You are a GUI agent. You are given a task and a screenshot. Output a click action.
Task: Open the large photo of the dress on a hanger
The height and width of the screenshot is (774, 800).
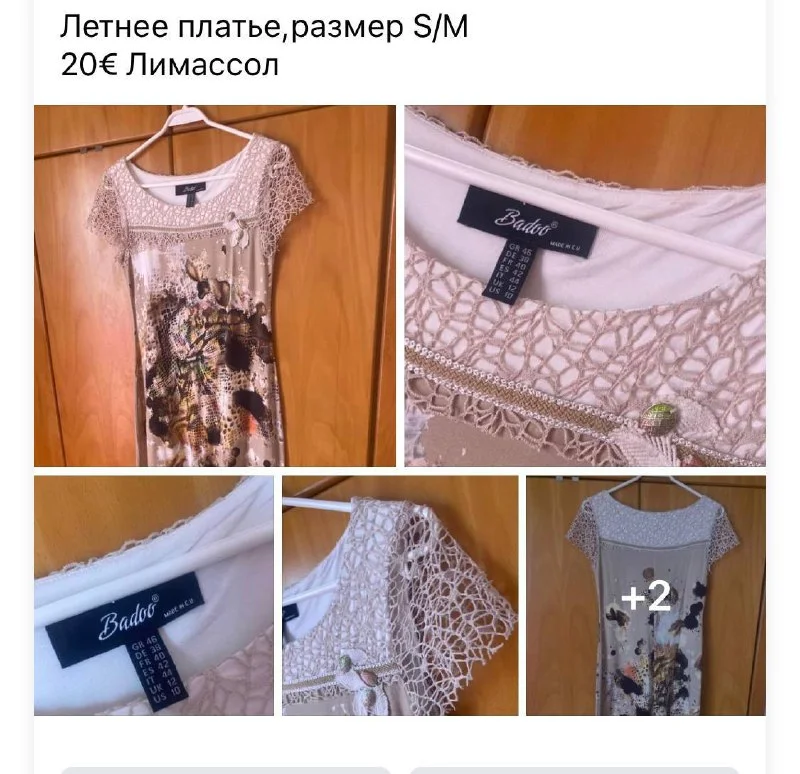pyautogui.click(x=215, y=286)
